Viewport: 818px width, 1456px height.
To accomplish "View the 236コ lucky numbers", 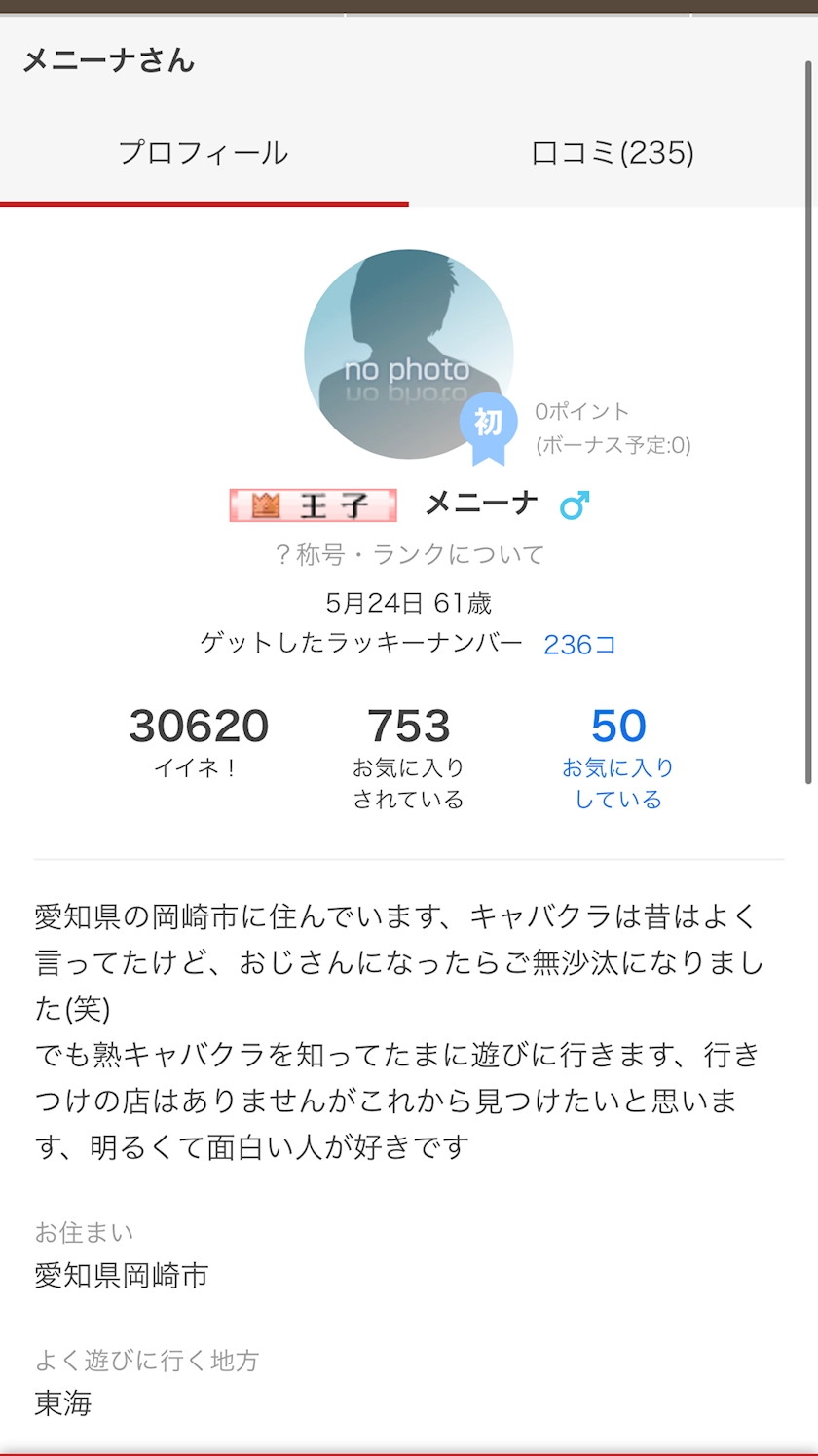I will 579,645.
